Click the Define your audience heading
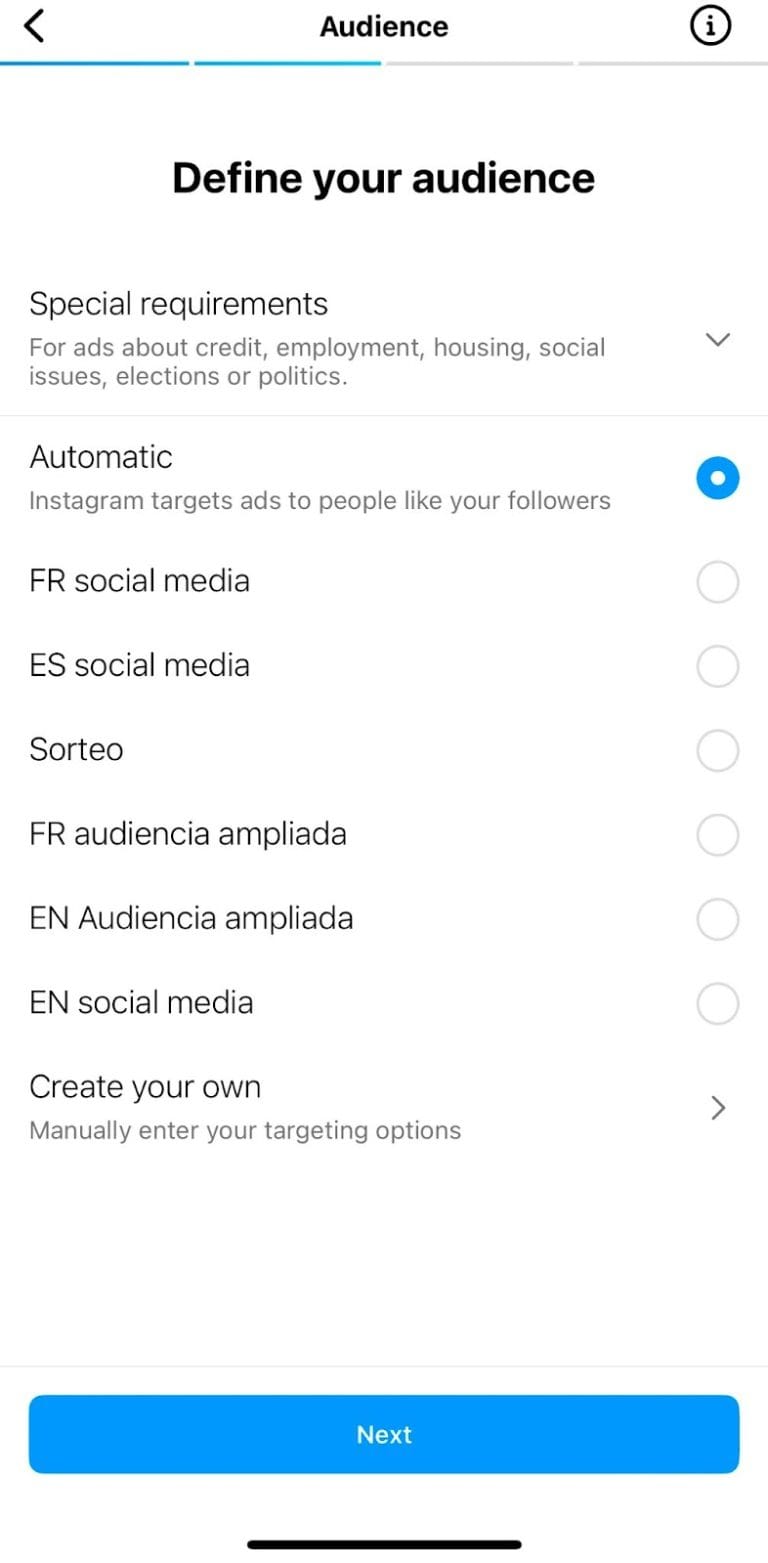Image resolution: width=768 pixels, height=1563 pixels. click(x=384, y=177)
